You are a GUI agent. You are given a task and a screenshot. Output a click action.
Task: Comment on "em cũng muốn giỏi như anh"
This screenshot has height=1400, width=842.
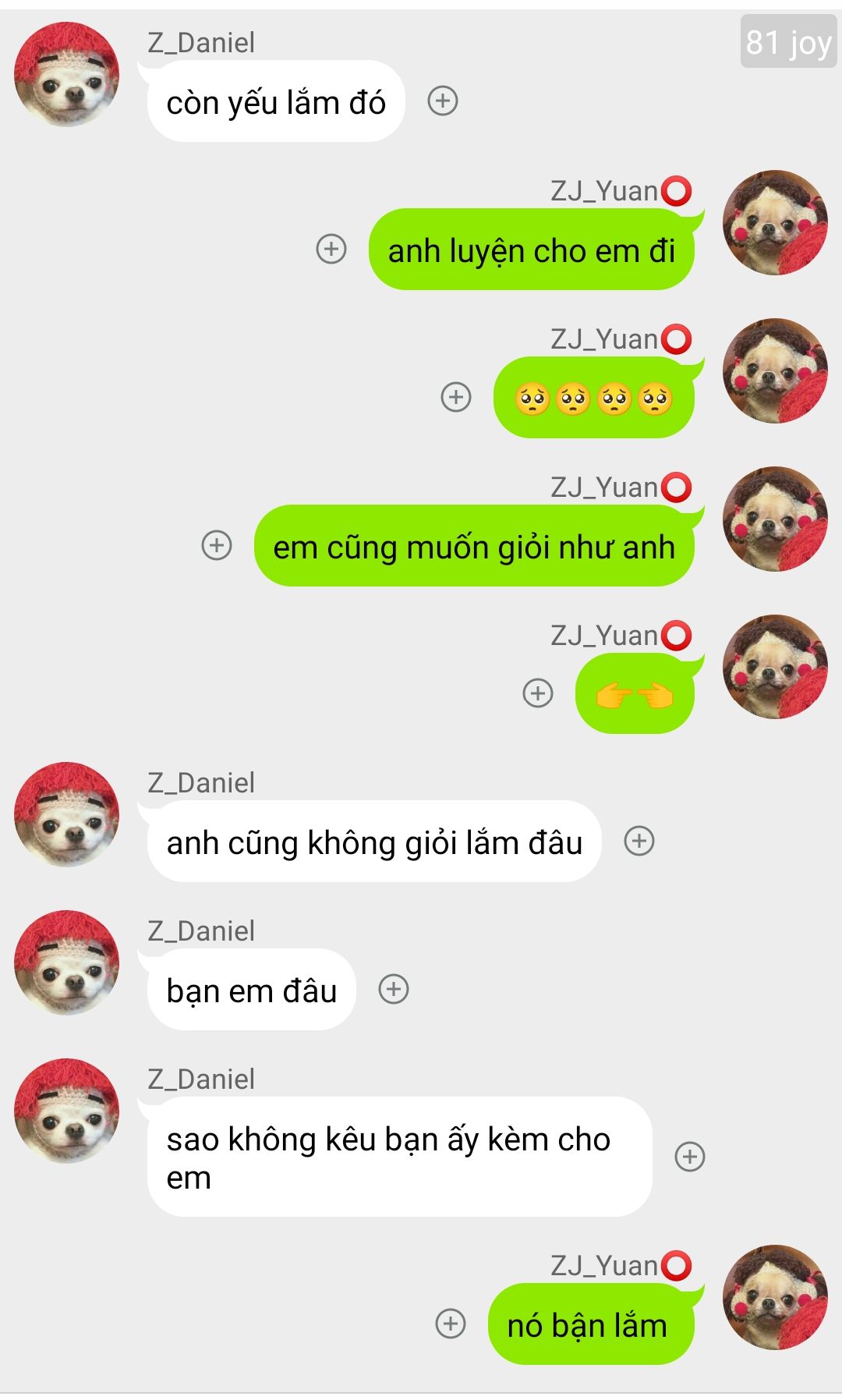coord(217,545)
